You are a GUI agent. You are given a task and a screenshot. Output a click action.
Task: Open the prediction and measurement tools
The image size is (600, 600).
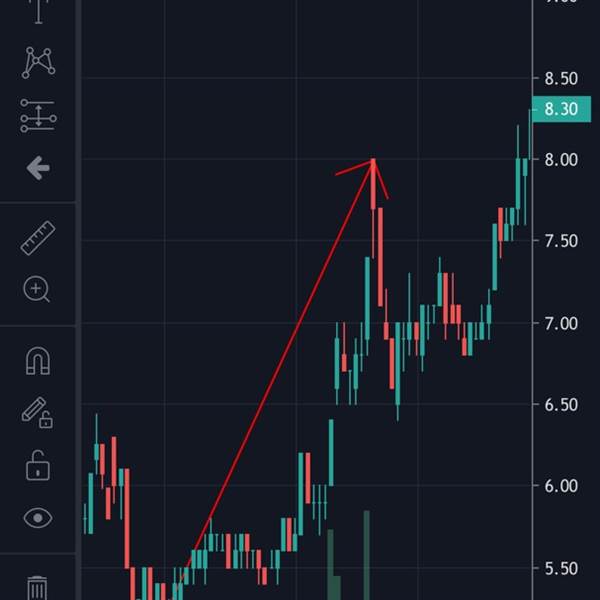click(x=38, y=116)
